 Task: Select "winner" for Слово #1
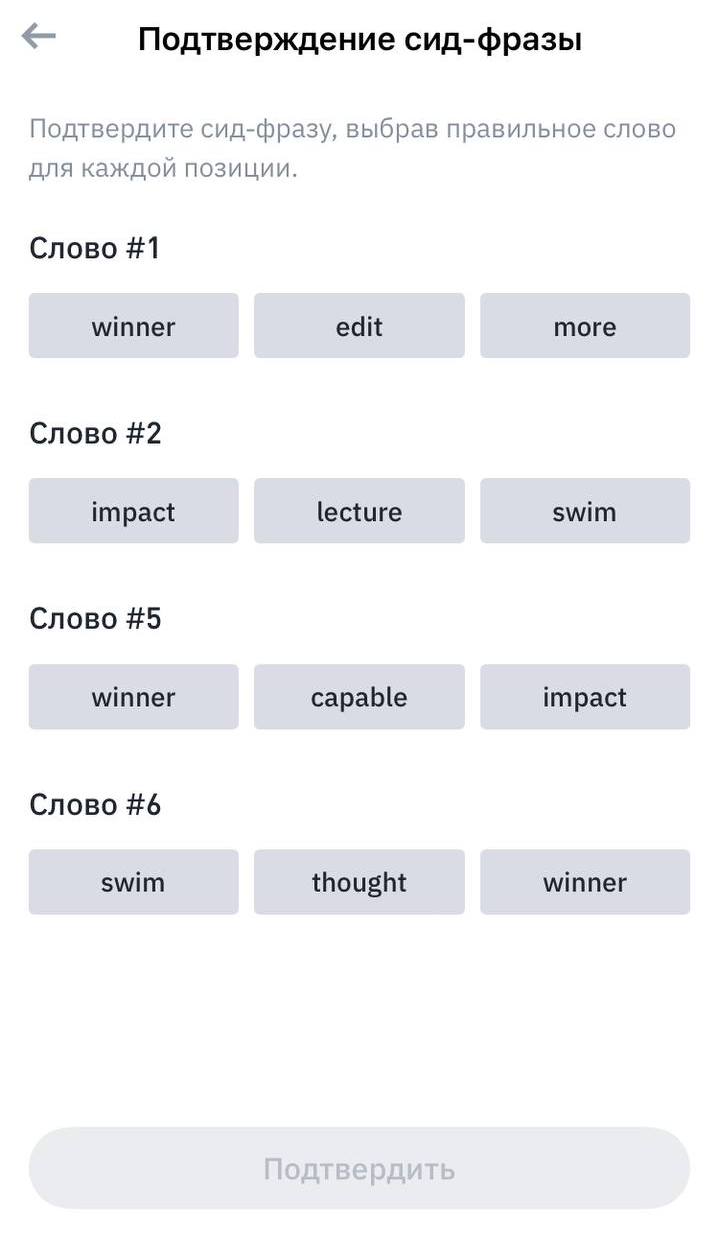pos(133,326)
